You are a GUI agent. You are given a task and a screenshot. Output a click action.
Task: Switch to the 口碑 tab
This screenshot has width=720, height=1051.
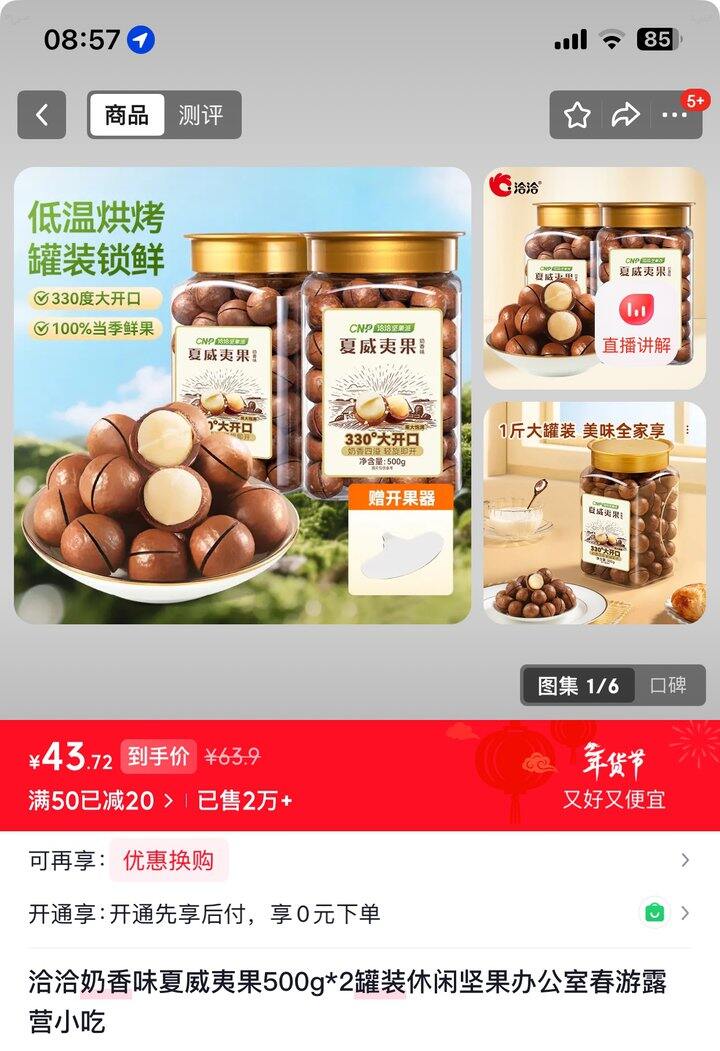tap(669, 686)
